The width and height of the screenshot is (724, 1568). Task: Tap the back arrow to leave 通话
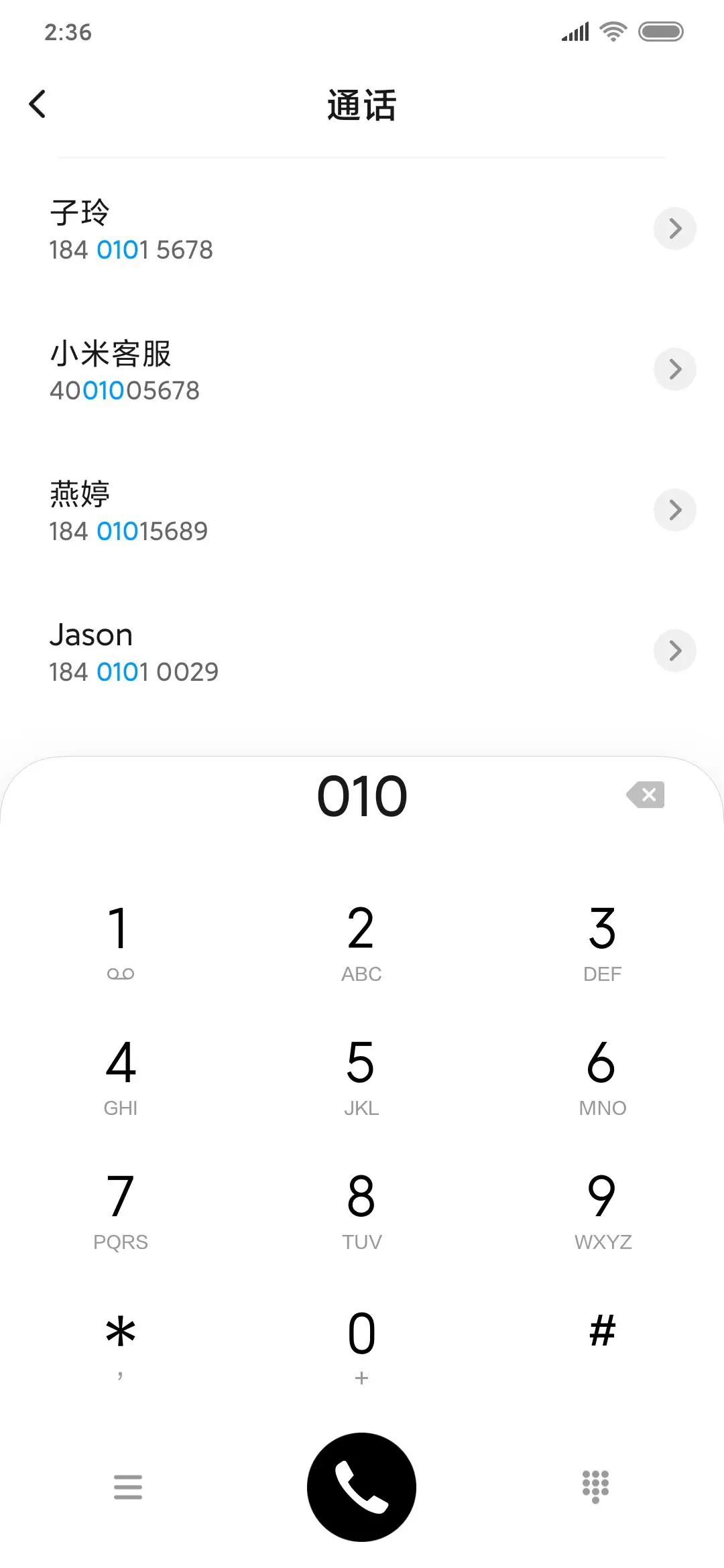38,104
